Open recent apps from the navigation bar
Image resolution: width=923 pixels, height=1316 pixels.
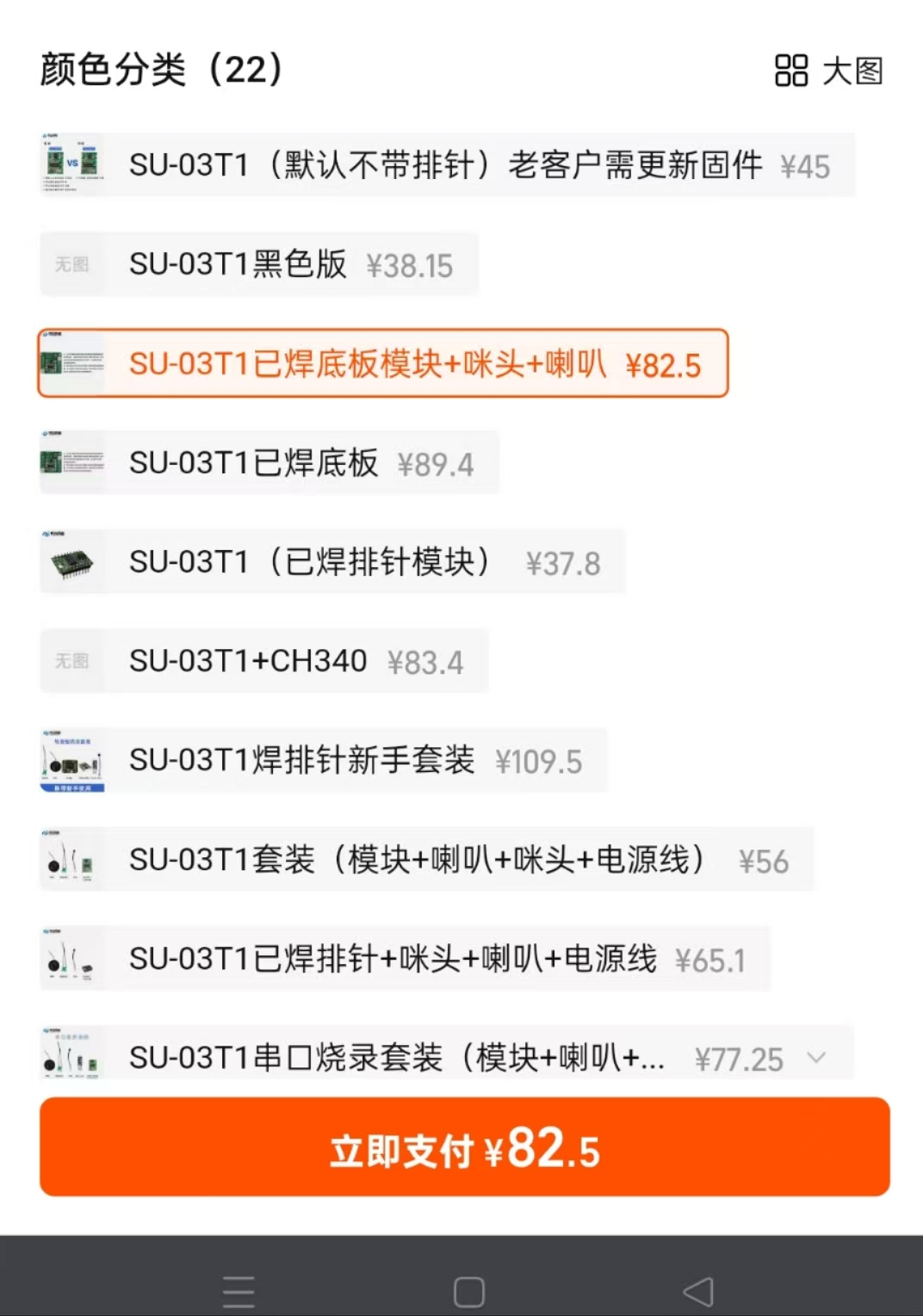coord(238,1290)
